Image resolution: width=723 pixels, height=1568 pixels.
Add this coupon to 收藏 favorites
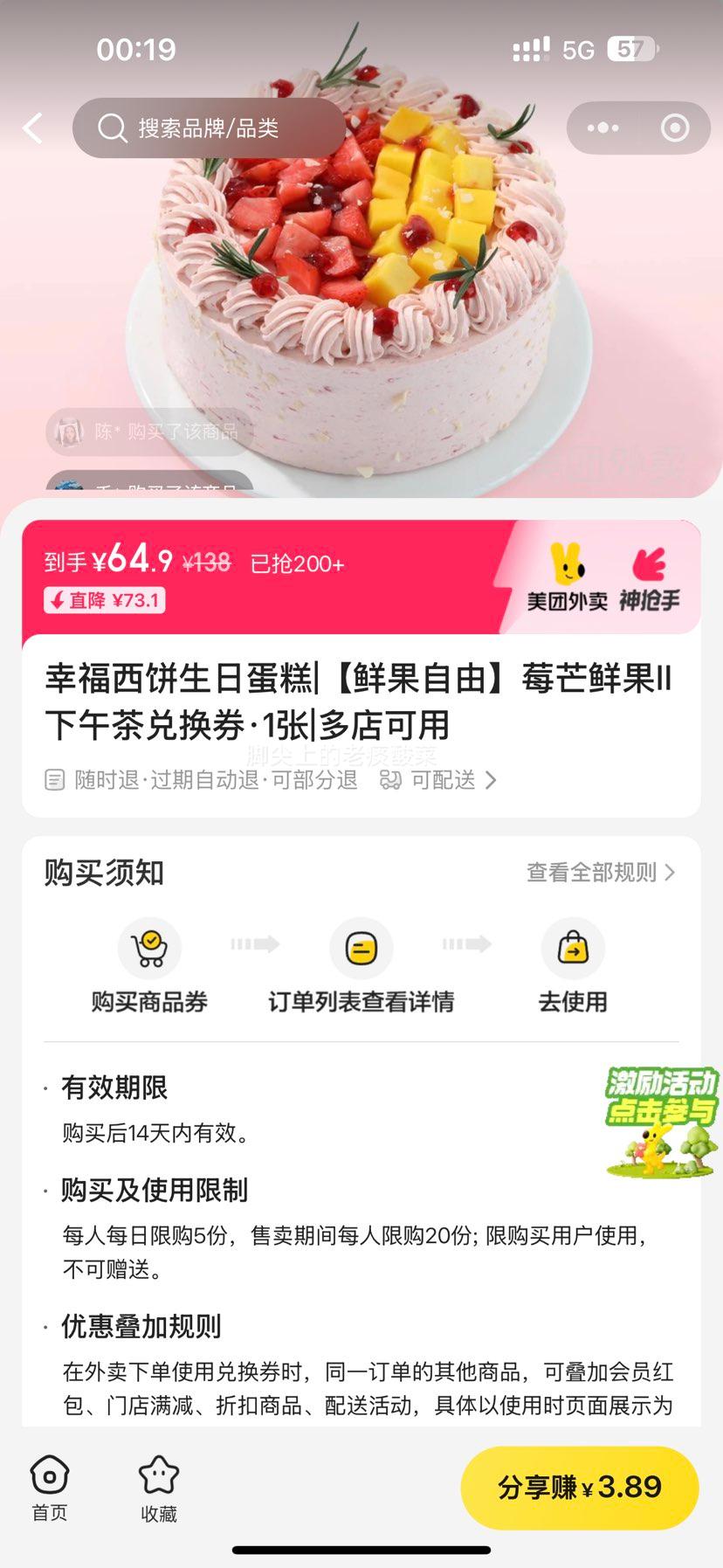(x=159, y=1489)
